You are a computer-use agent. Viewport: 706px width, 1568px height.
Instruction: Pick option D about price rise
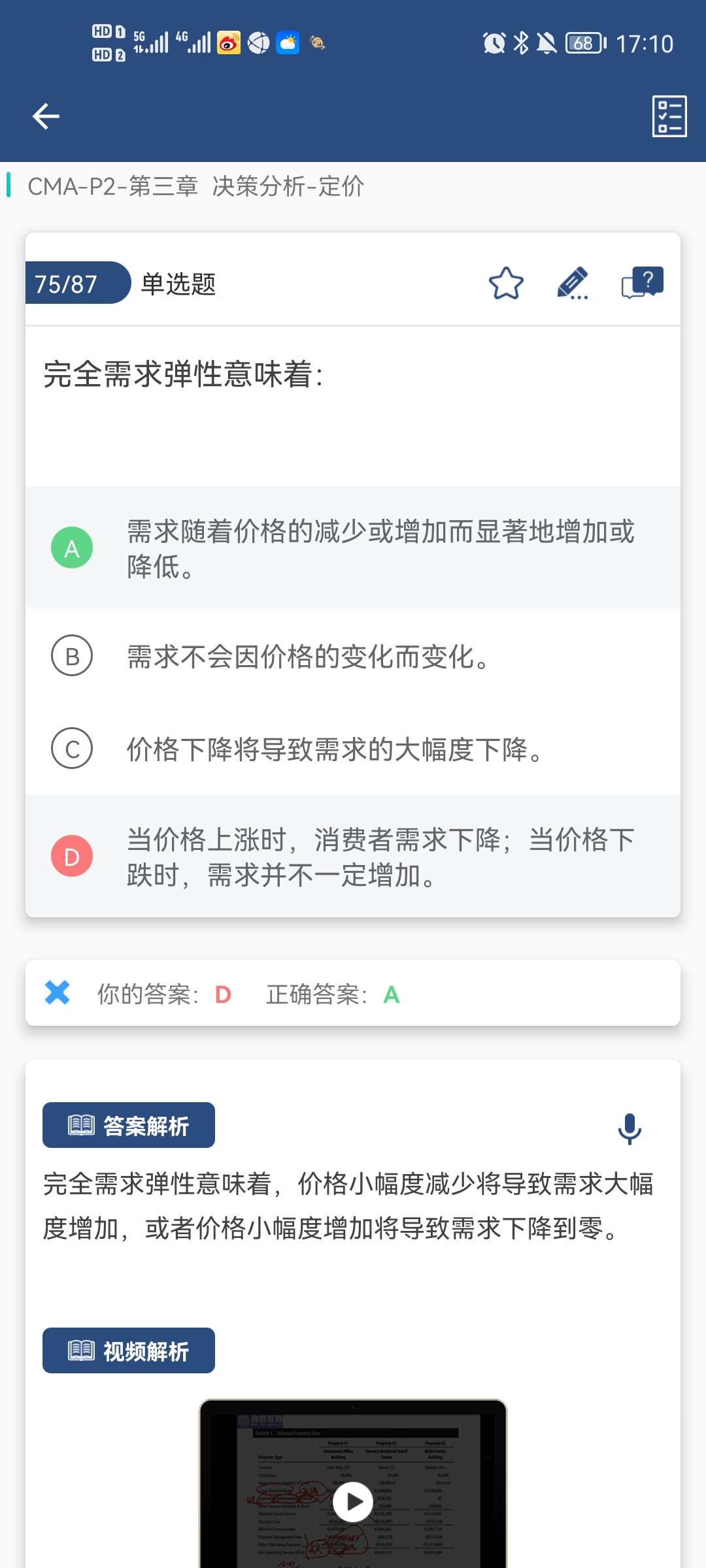(x=353, y=856)
